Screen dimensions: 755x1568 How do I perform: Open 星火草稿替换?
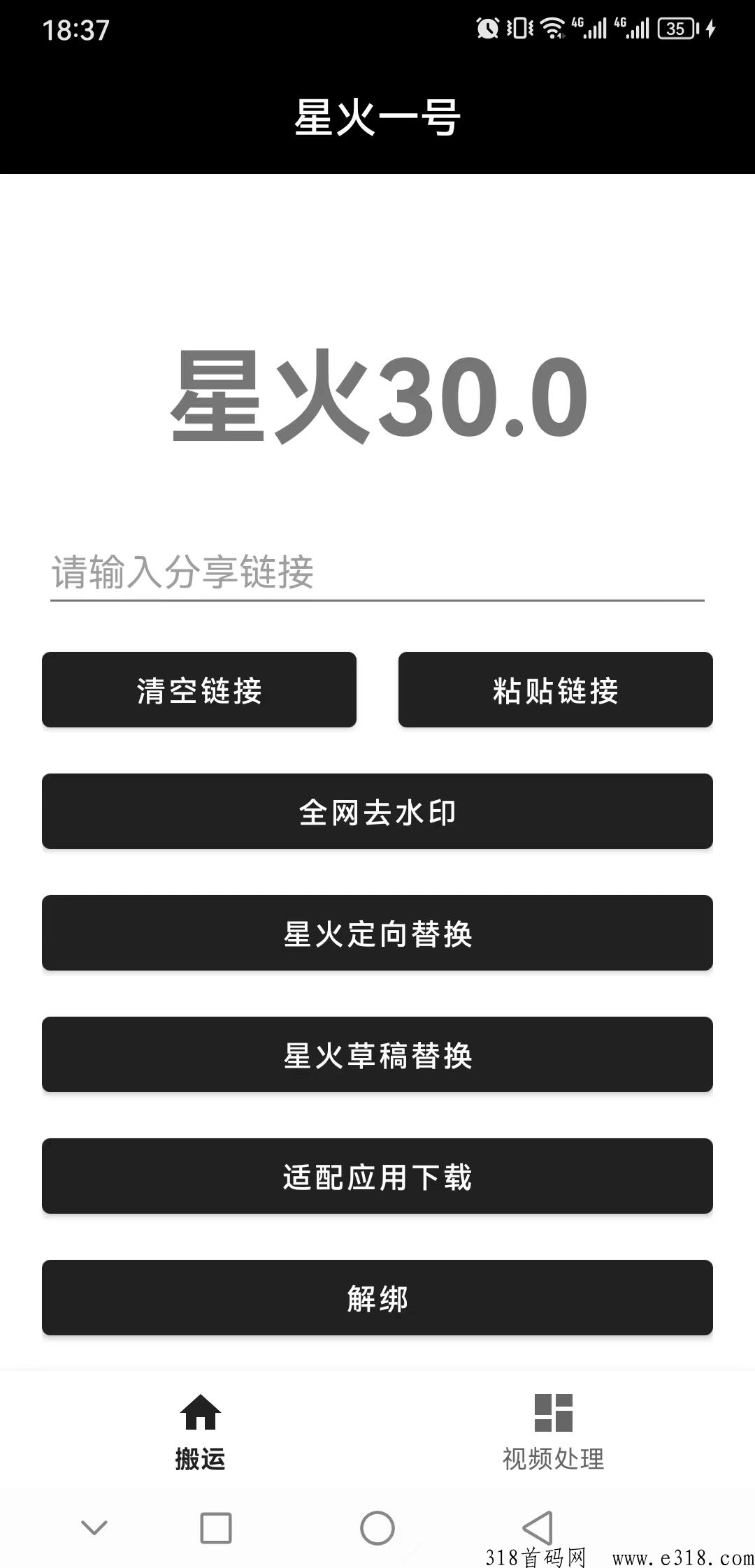(x=377, y=1054)
